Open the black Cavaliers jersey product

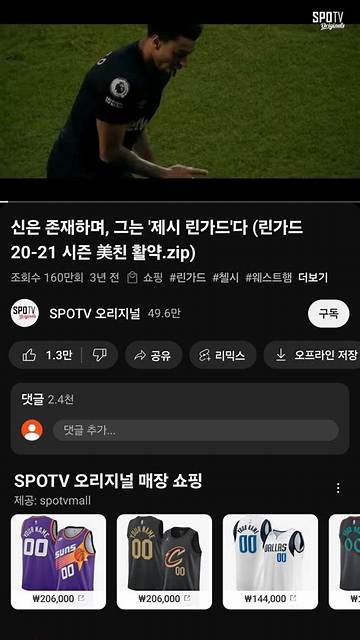pos(164,562)
